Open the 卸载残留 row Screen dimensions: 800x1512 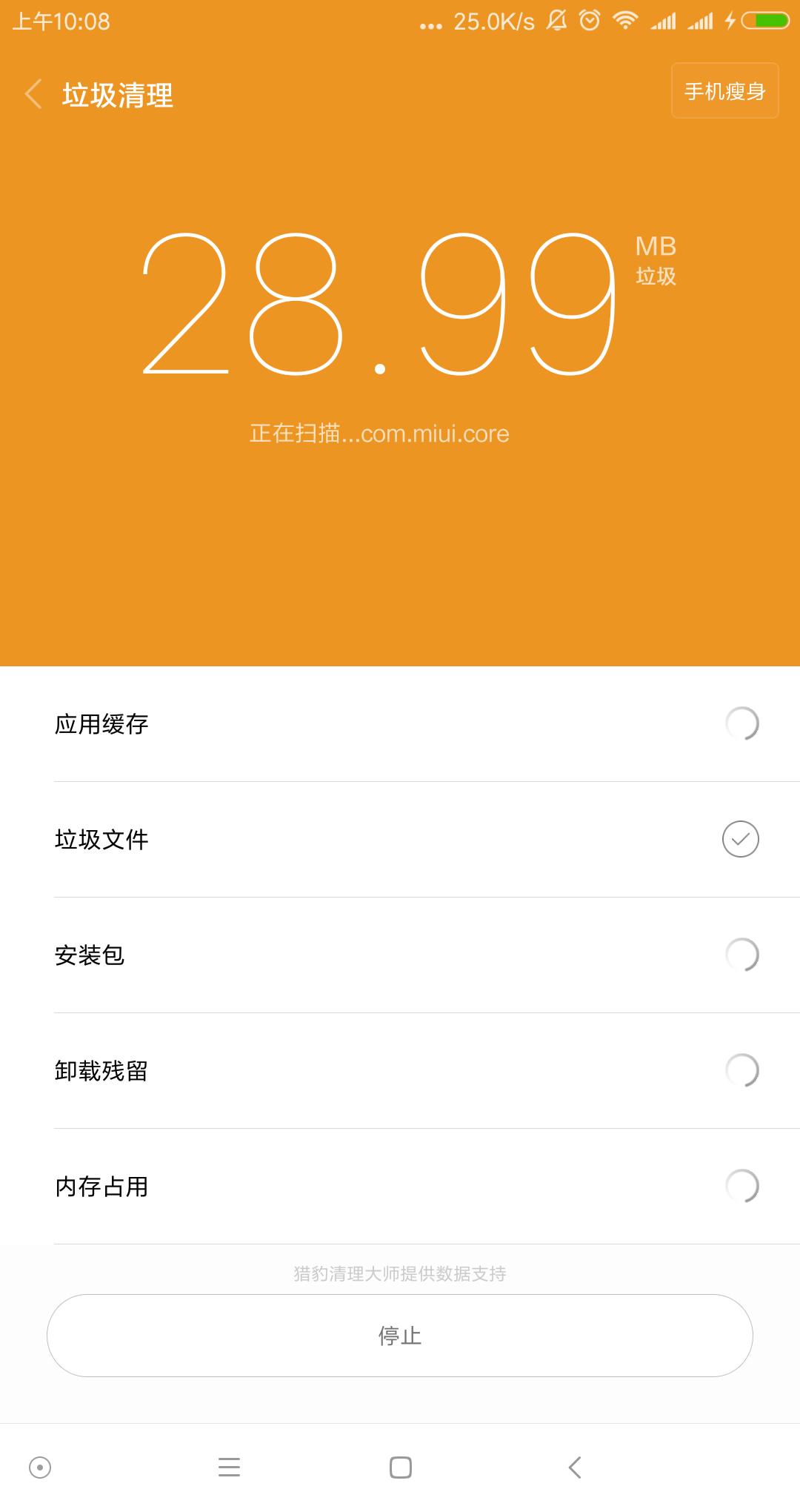point(400,1070)
